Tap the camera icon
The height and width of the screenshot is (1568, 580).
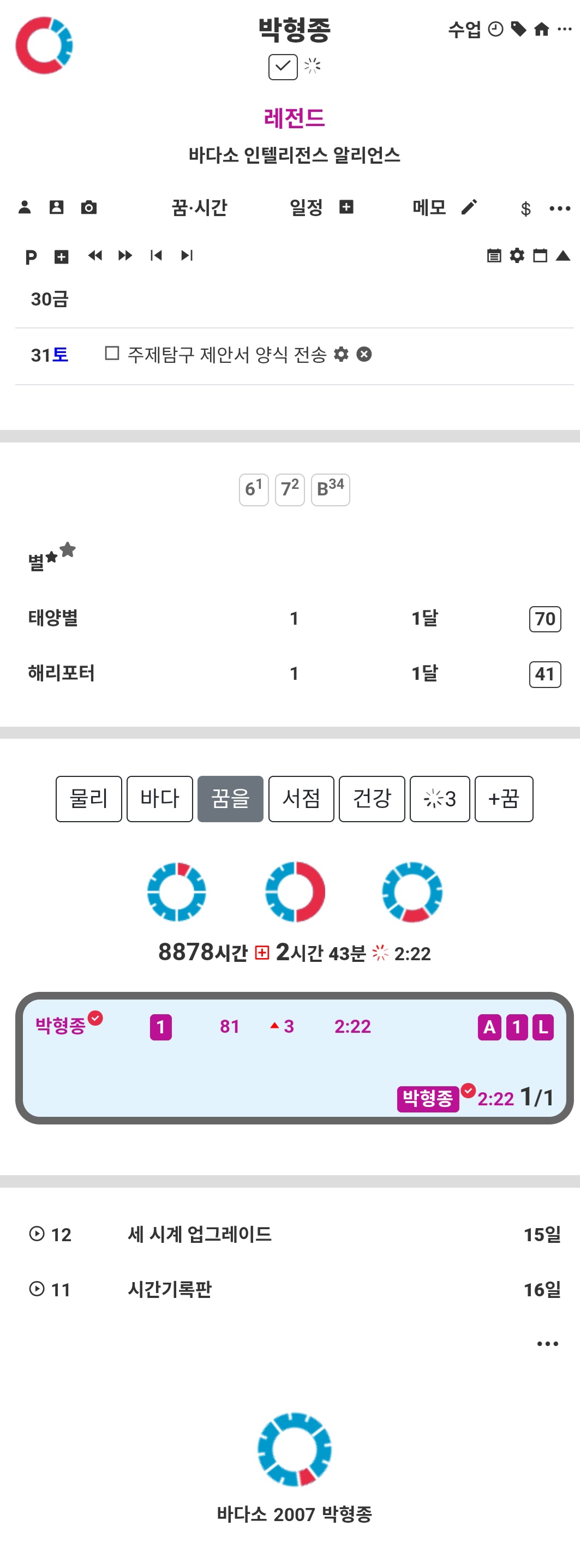[89, 207]
